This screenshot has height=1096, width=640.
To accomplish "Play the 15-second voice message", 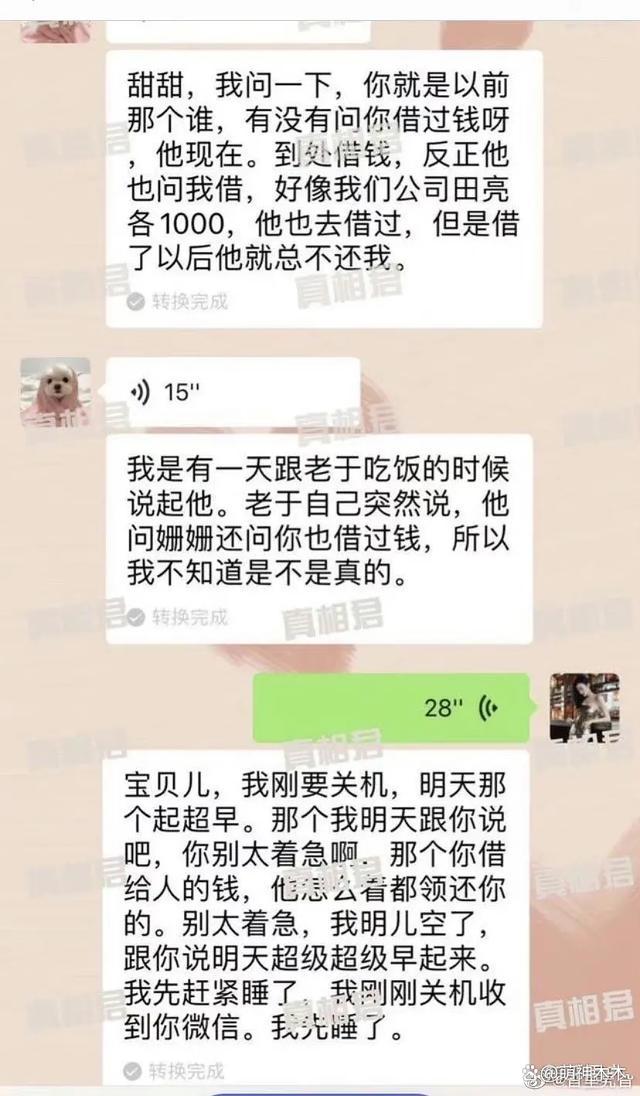I will pos(232,393).
